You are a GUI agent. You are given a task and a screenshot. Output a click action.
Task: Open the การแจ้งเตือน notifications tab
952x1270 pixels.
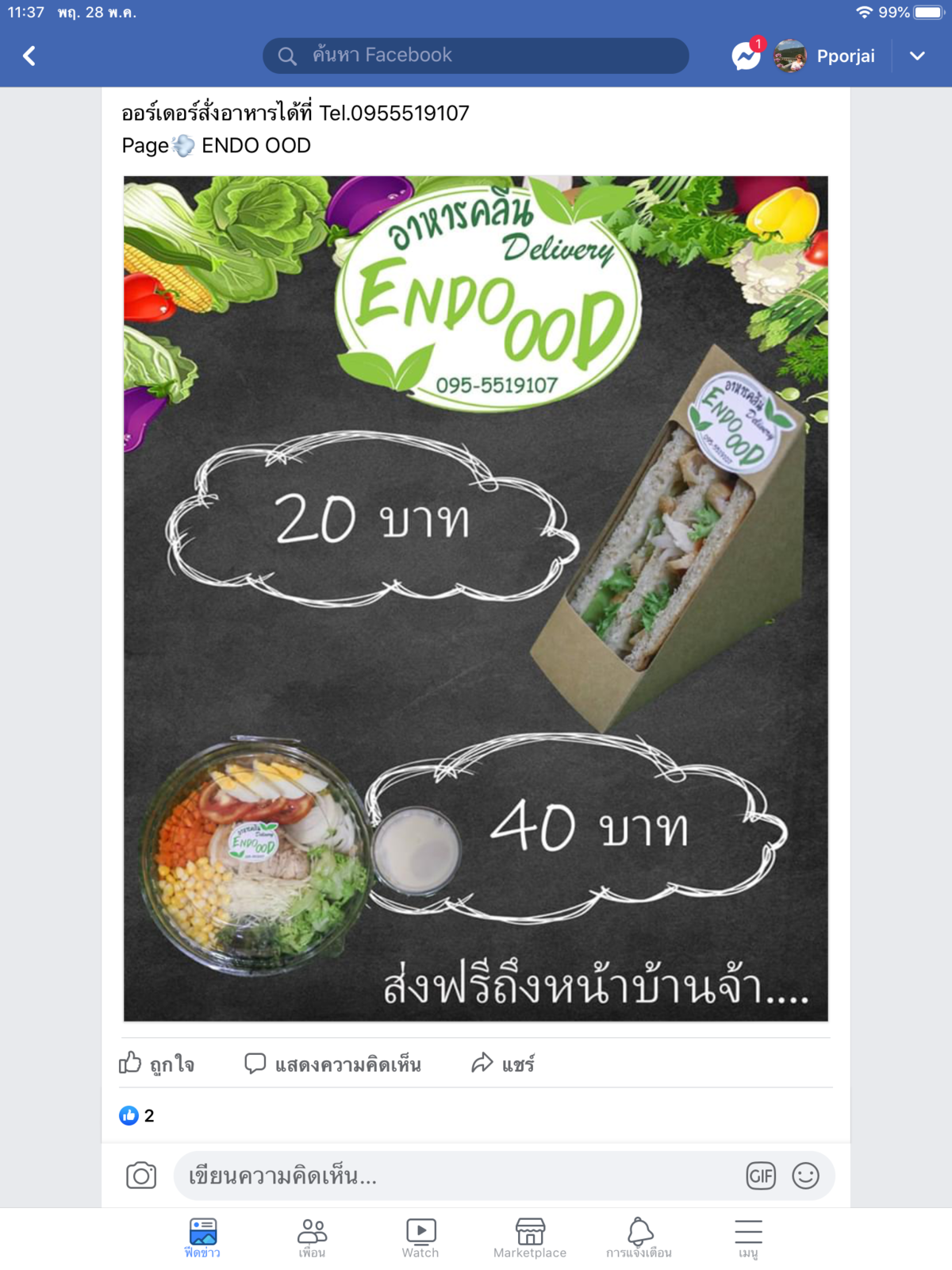click(x=639, y=1238)
